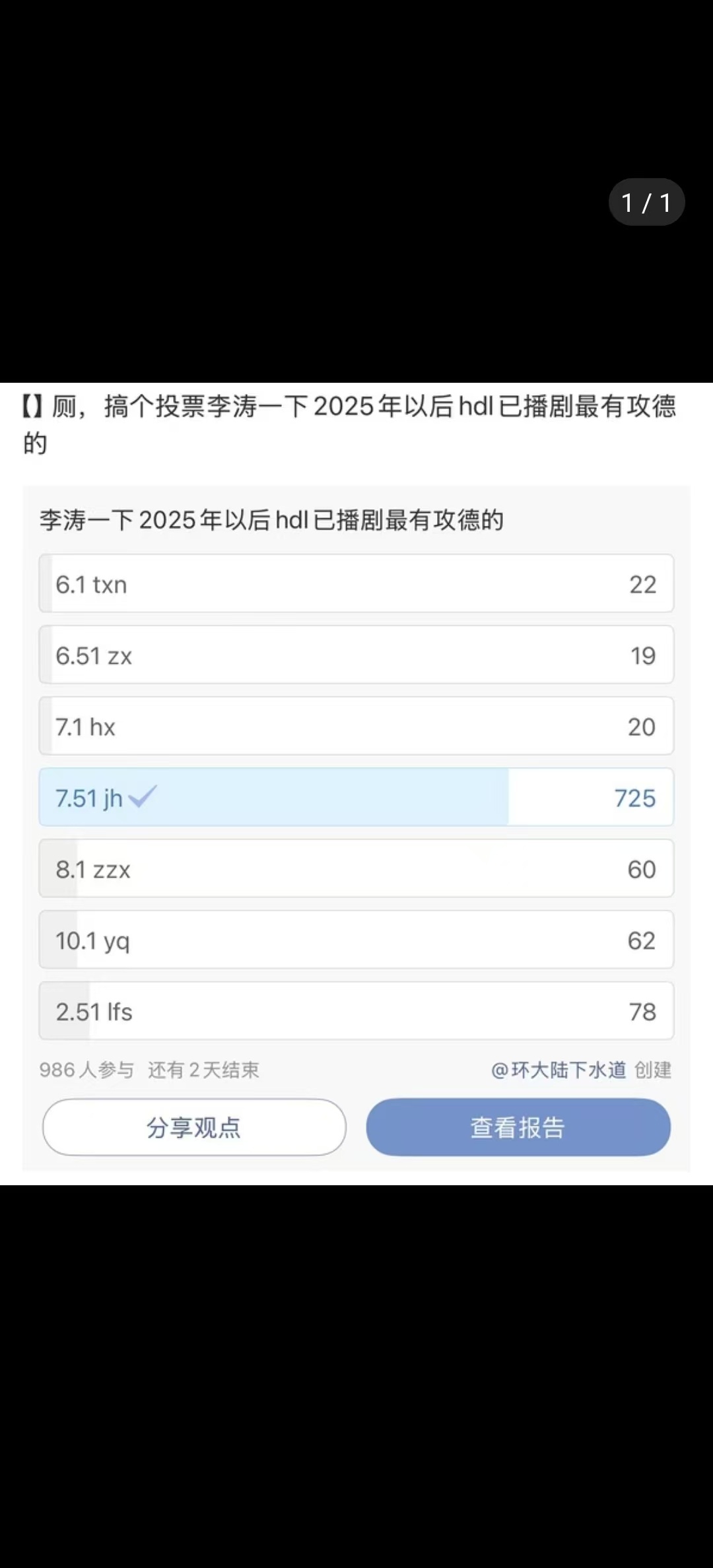Vote for the 6.1 txn option
Image resolution: width=713 pixels, height=1568 pixels.
356,584
